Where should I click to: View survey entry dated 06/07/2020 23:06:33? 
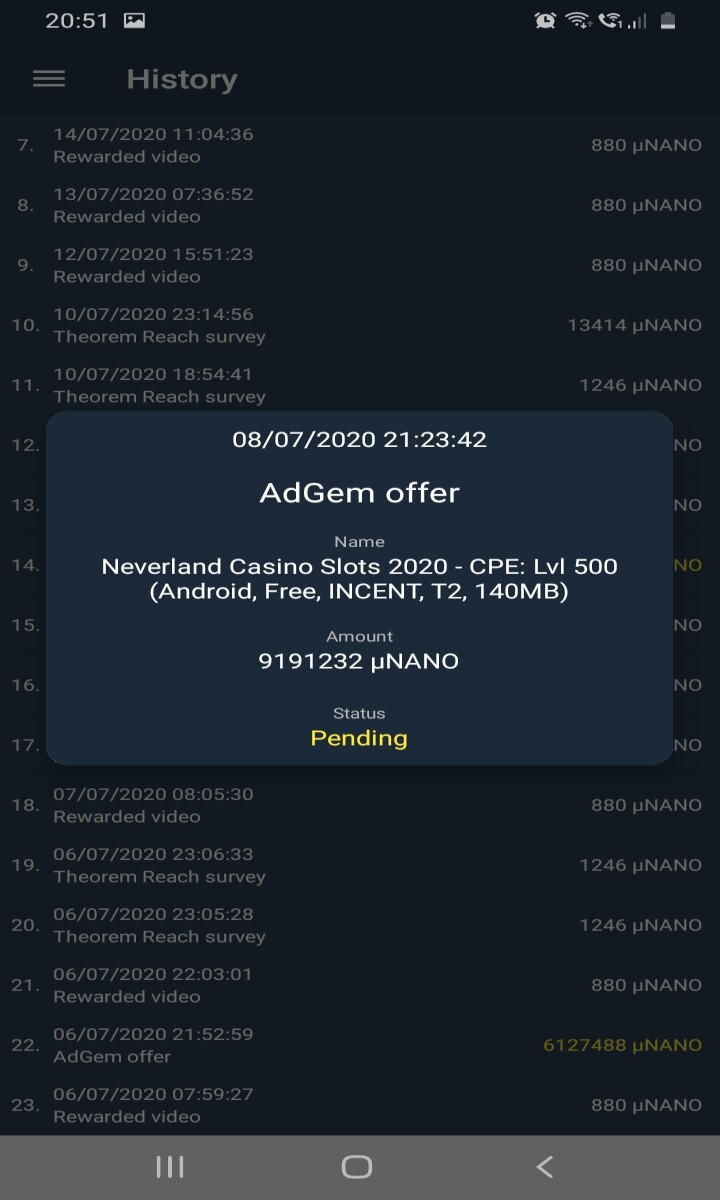click(360, 865)
